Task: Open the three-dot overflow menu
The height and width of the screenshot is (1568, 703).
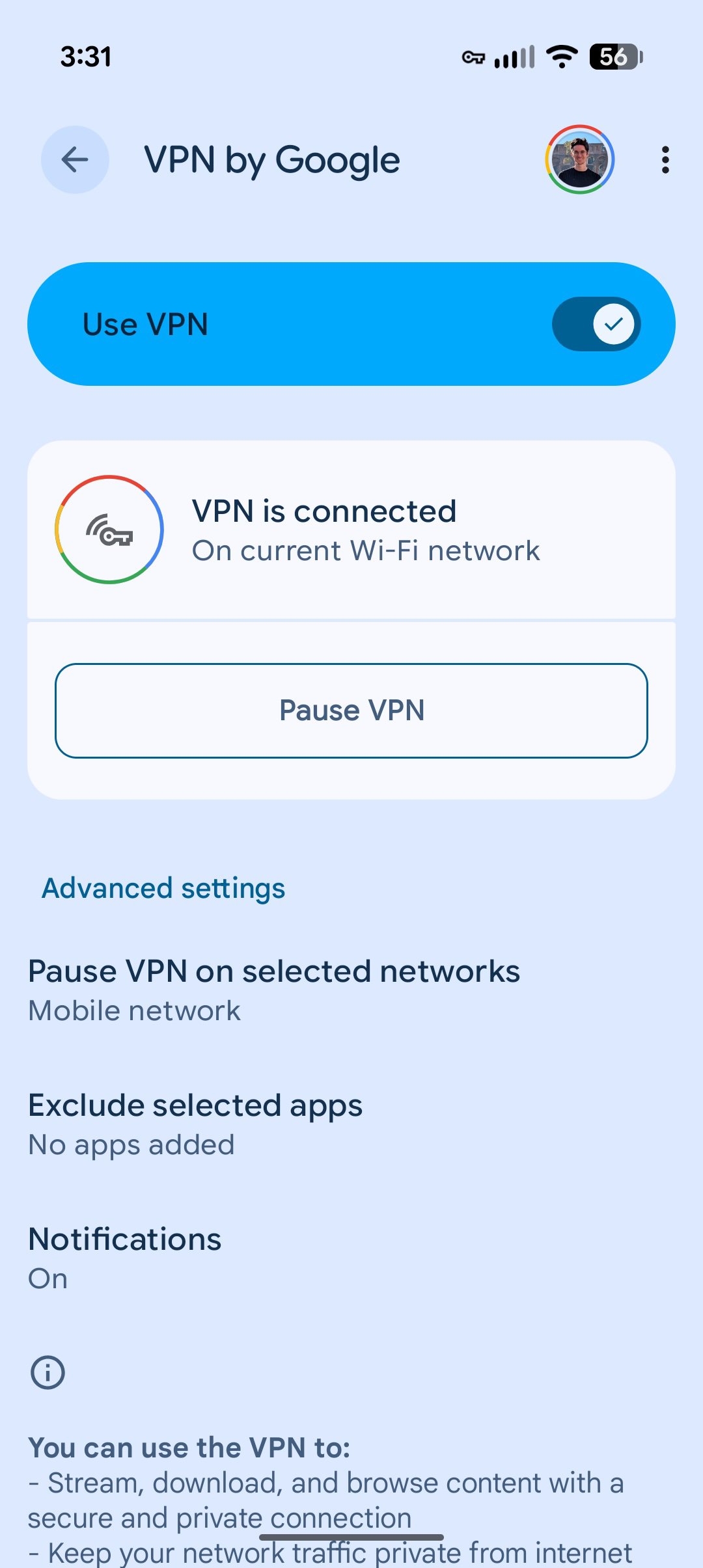Action: (x=665, y=160)
